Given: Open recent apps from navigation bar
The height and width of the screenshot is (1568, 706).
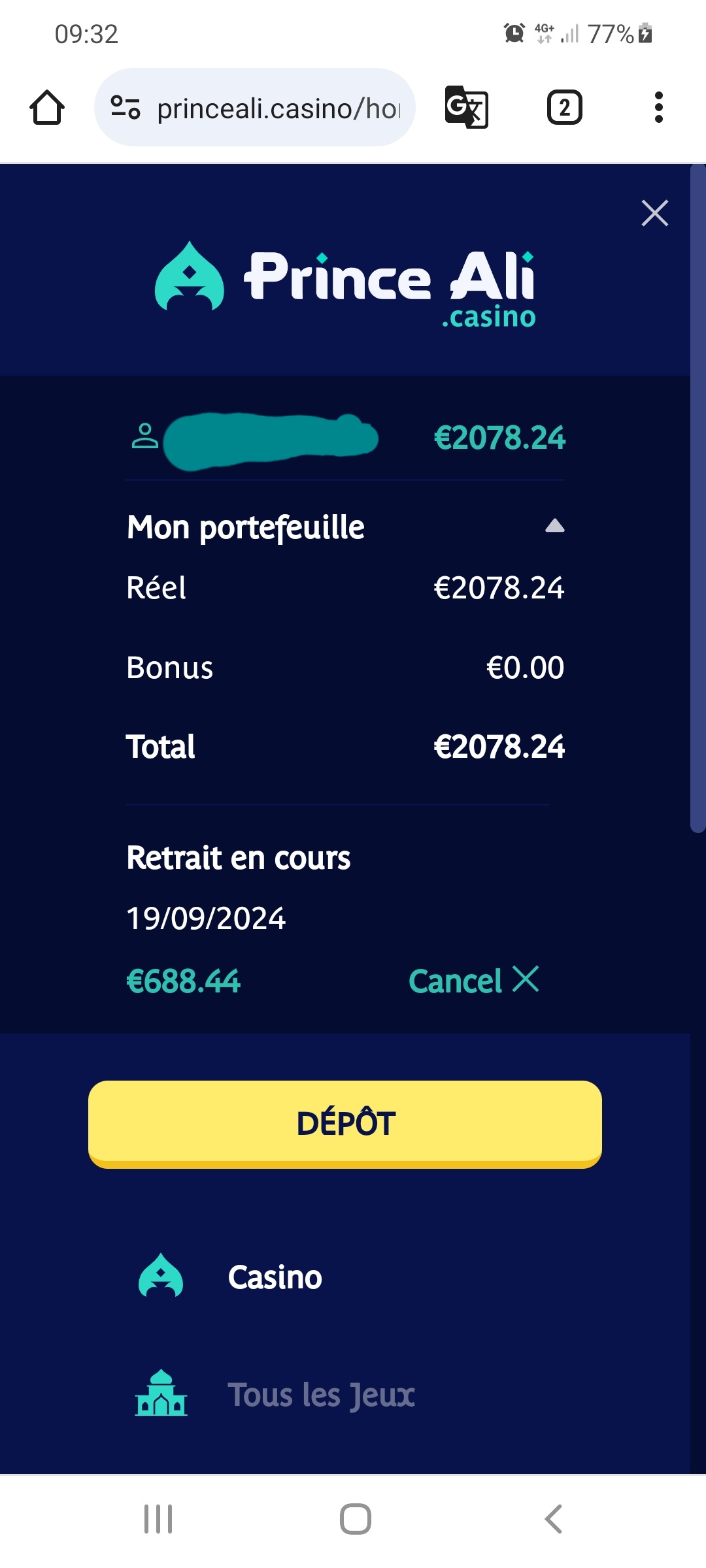Looking at the screenshot, I should [158, 1518].
